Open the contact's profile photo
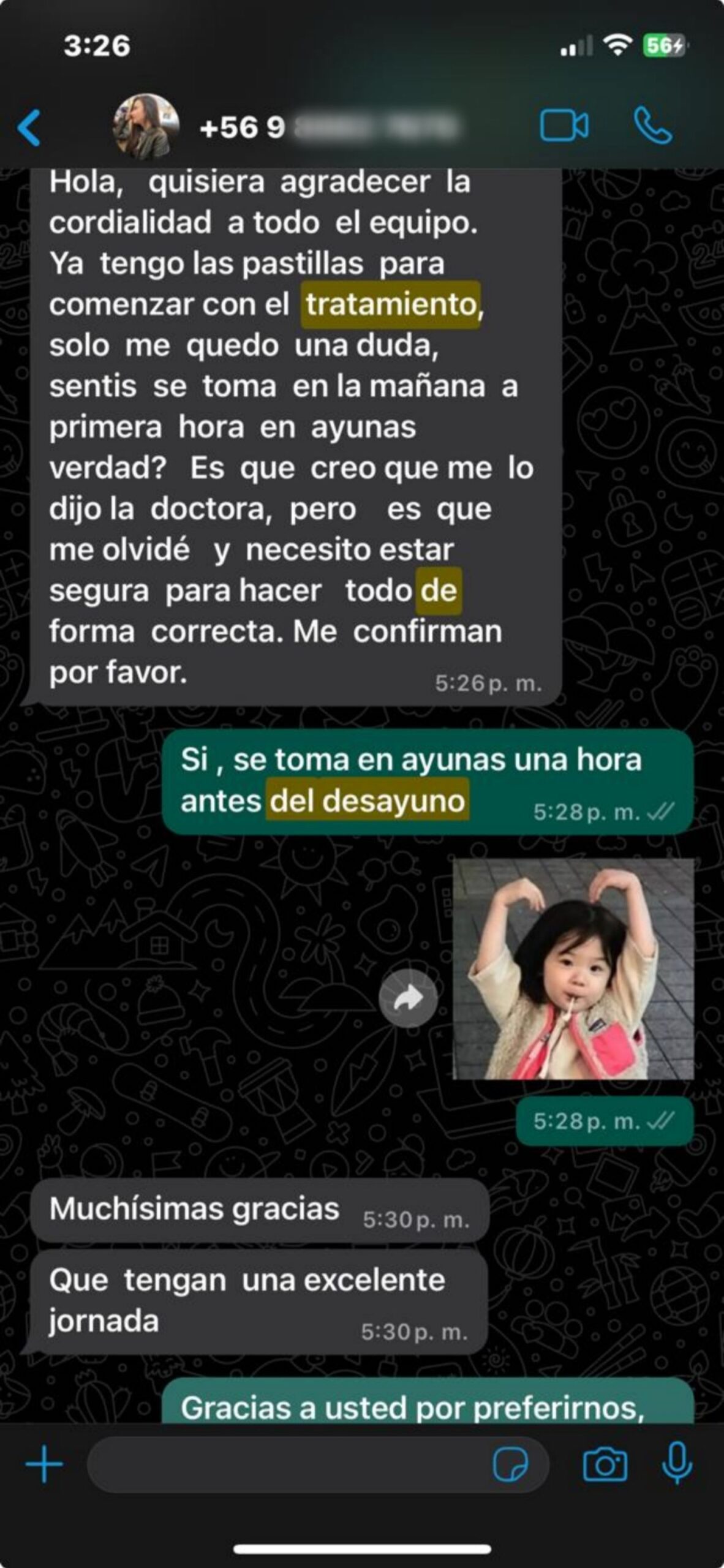 pyautogui.click(x=146, y=127)
